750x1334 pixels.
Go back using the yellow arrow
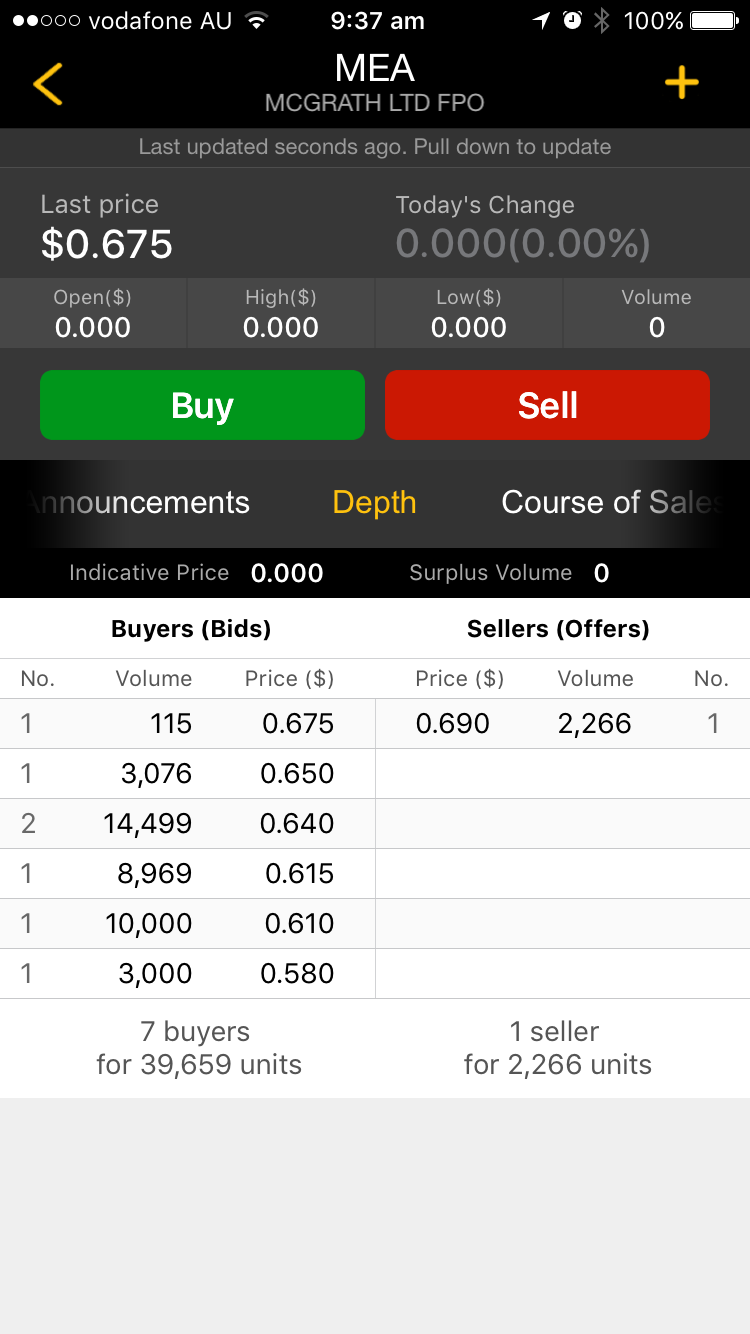(48, 84)
